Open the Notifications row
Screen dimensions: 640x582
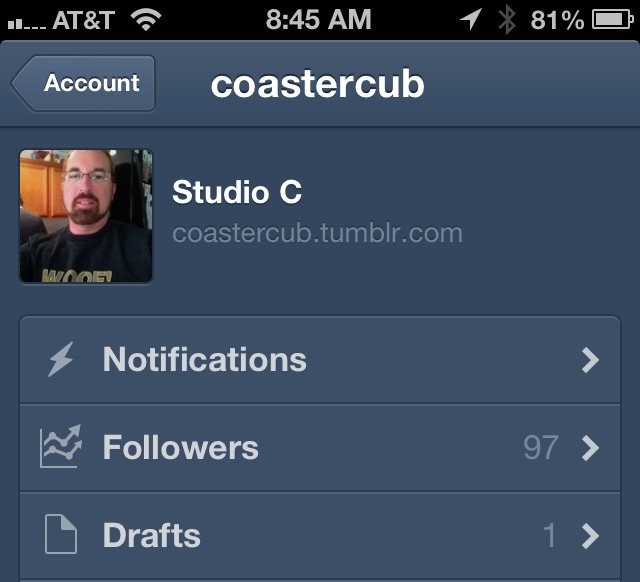(320, 360)
